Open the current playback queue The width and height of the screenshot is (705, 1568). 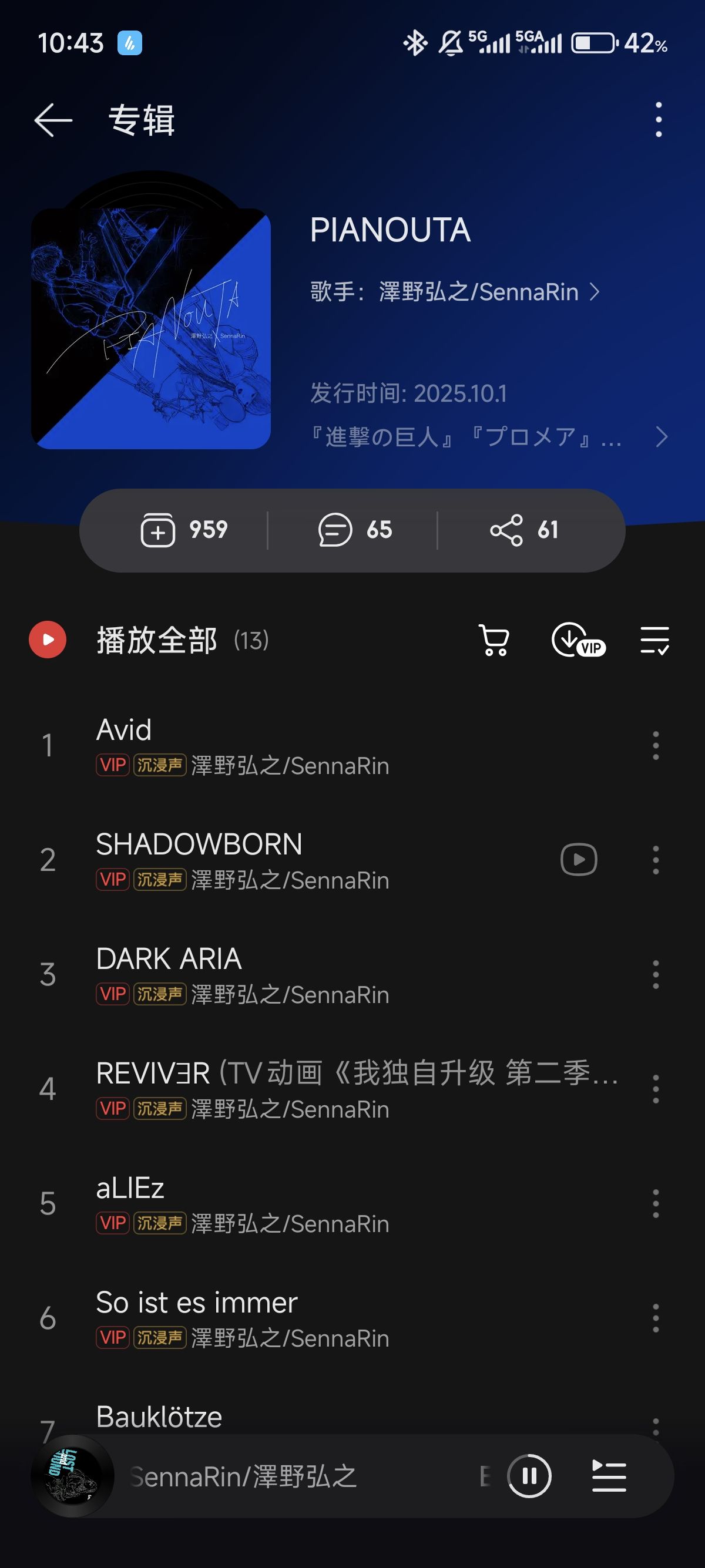[609, 1476]
